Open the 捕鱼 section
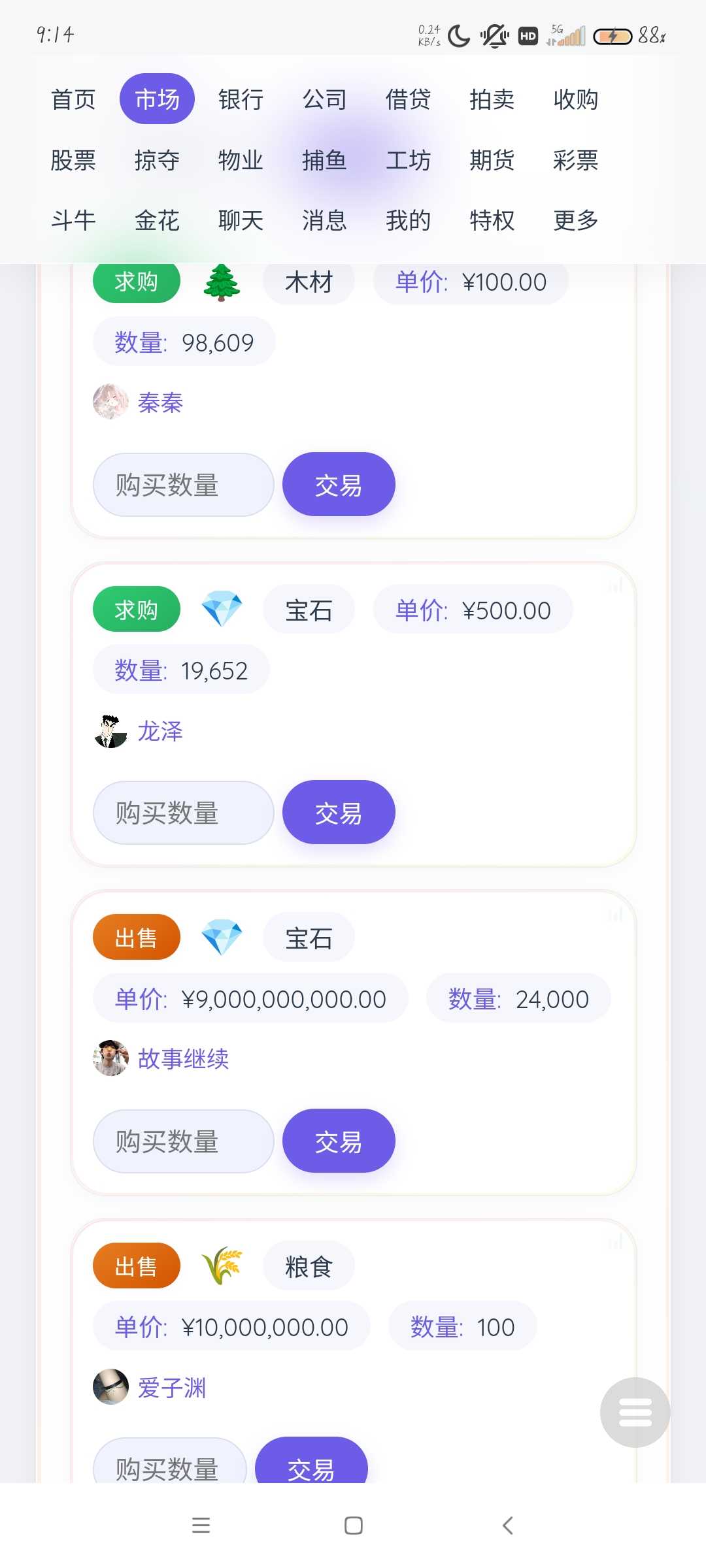This screenshot has height=1568, width=706. [x=324, y=160]
